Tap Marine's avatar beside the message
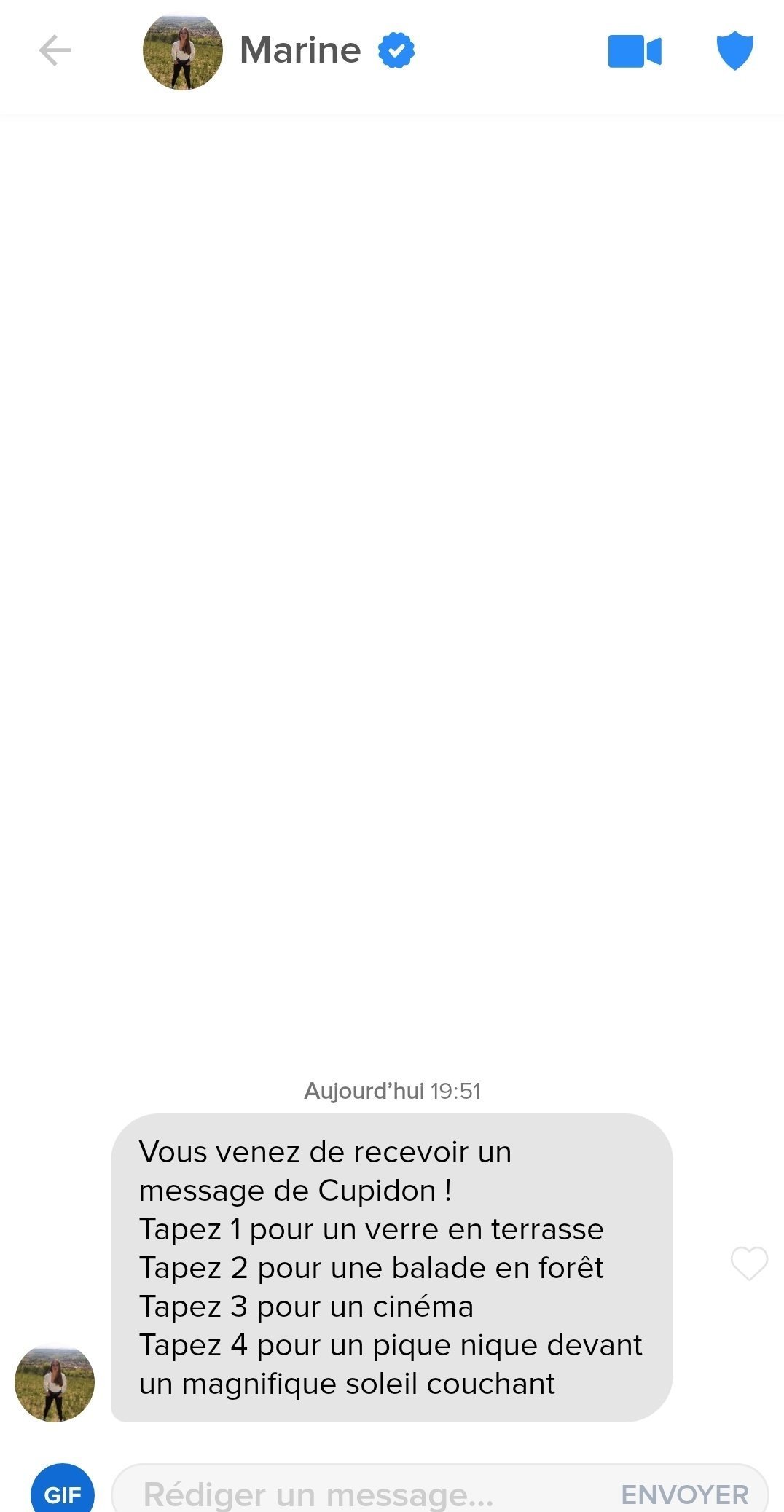Viewport: 784px width, 1512px height. pos(55,1382)
